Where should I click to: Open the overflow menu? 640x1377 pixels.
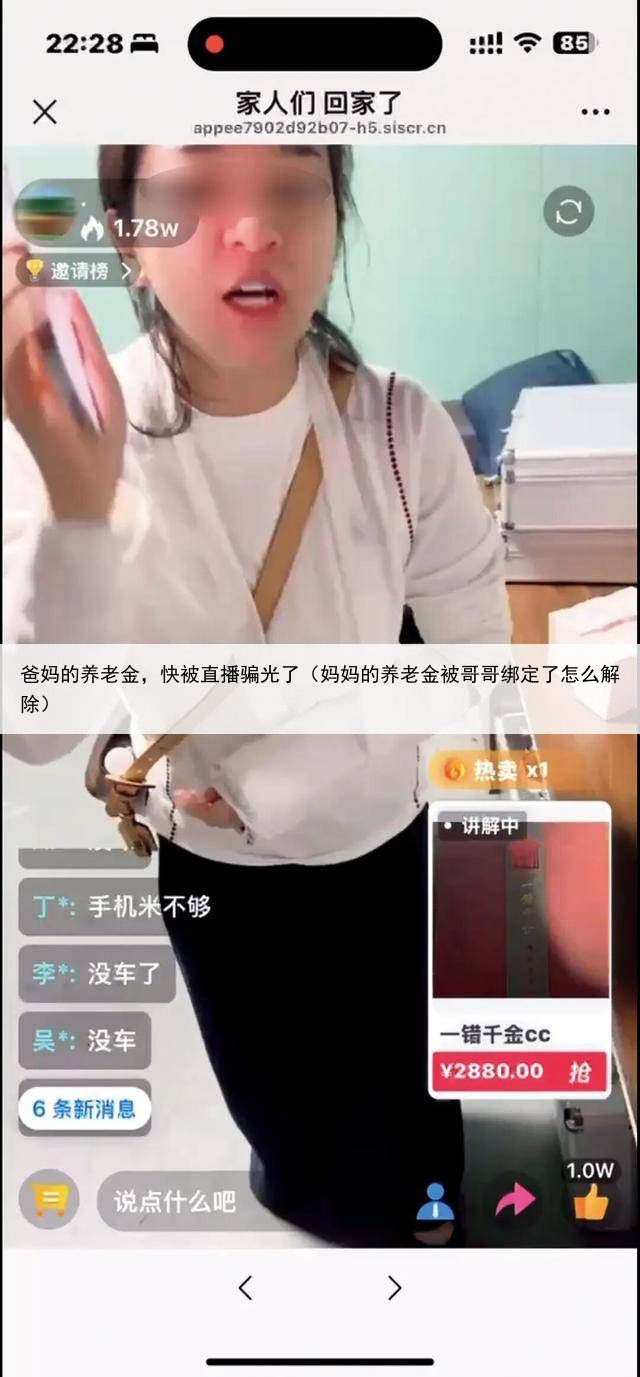coord(595,111)
